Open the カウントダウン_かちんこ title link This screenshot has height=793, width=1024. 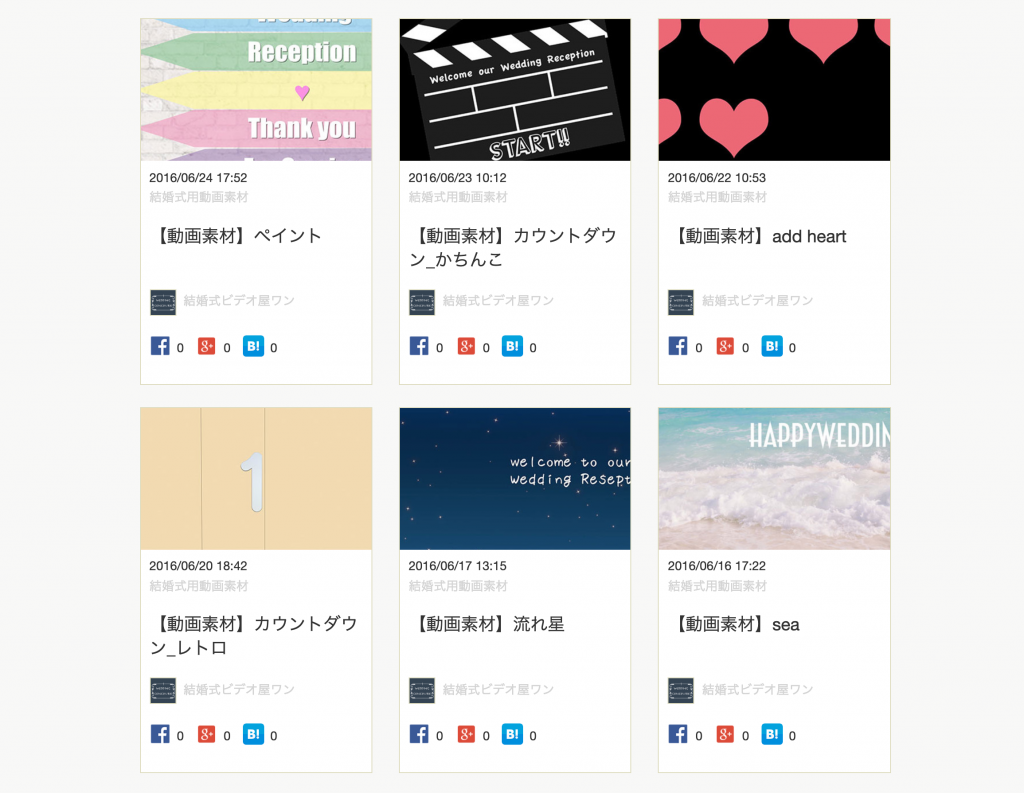pos(515,248)
